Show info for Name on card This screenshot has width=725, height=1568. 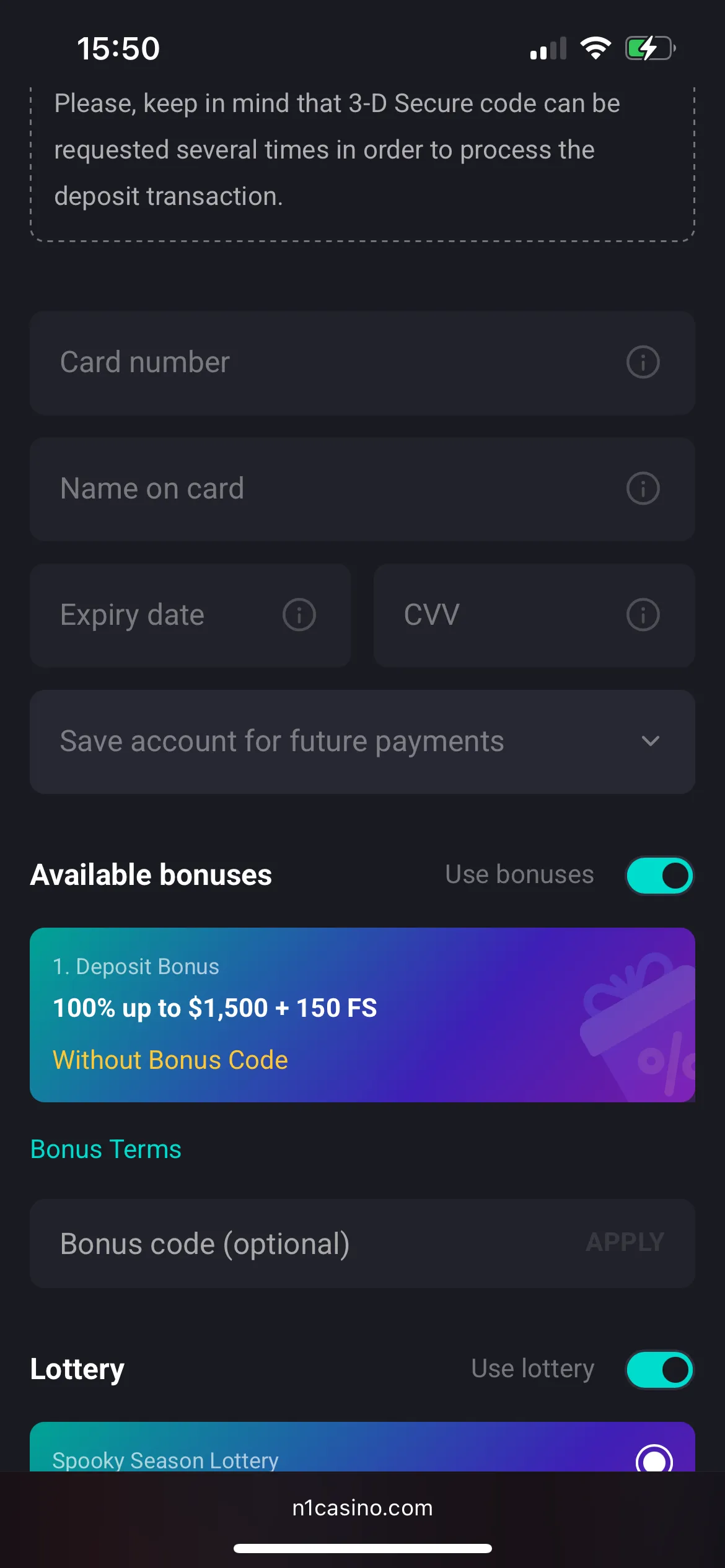pyautogui.click(x=643, y=489)
